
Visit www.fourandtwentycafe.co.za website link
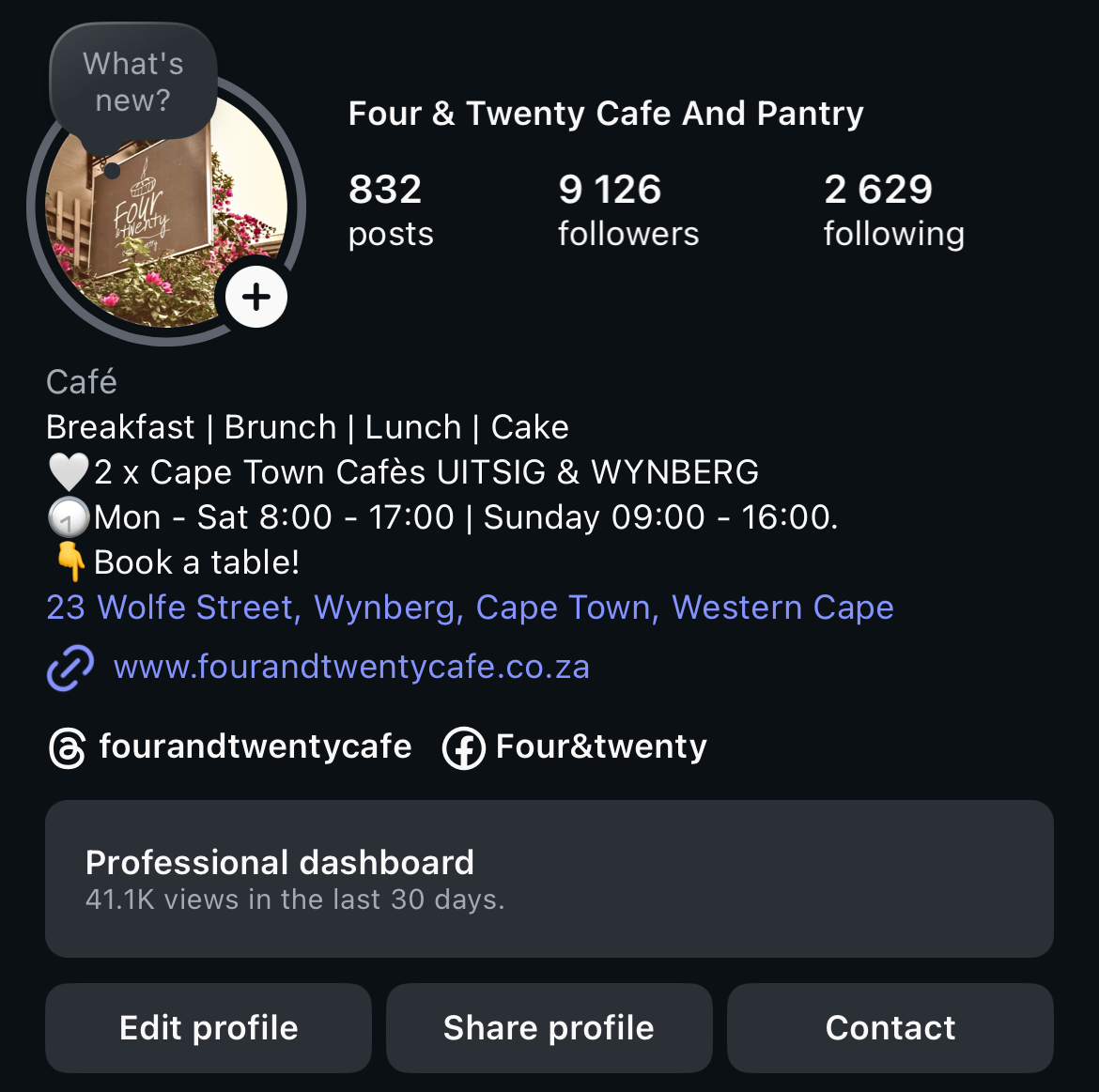coord(350,668)
